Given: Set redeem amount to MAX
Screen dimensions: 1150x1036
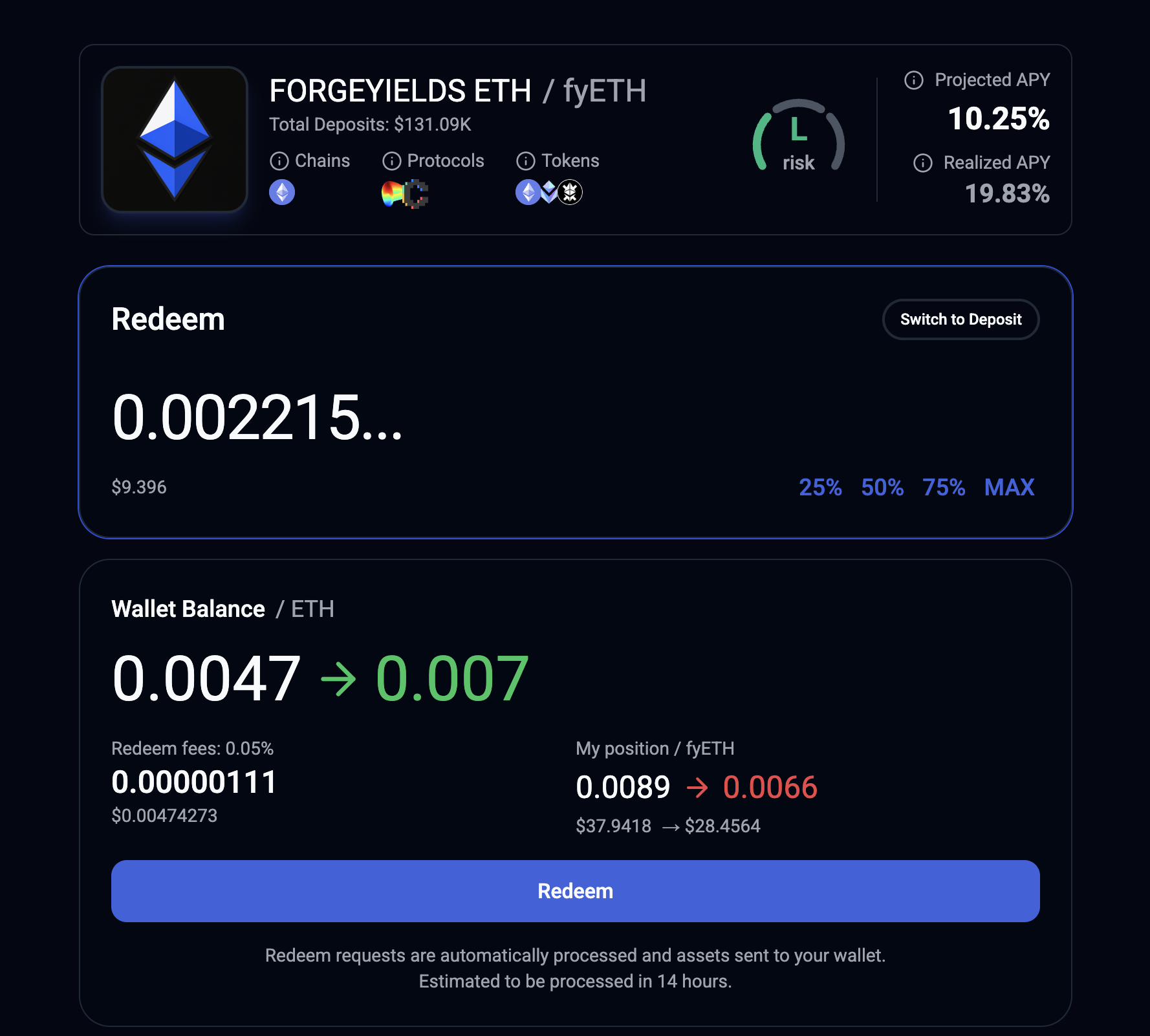Looking at the screenshot, I should (1008, 487).
